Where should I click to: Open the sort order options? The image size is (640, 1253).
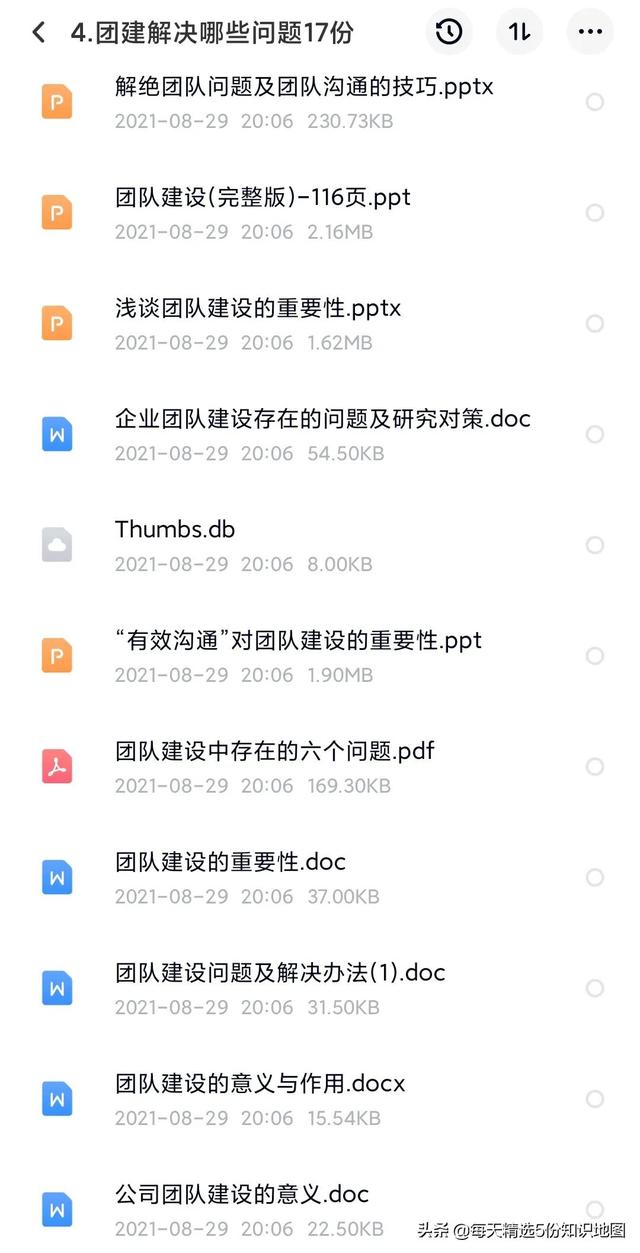point(519,32)
